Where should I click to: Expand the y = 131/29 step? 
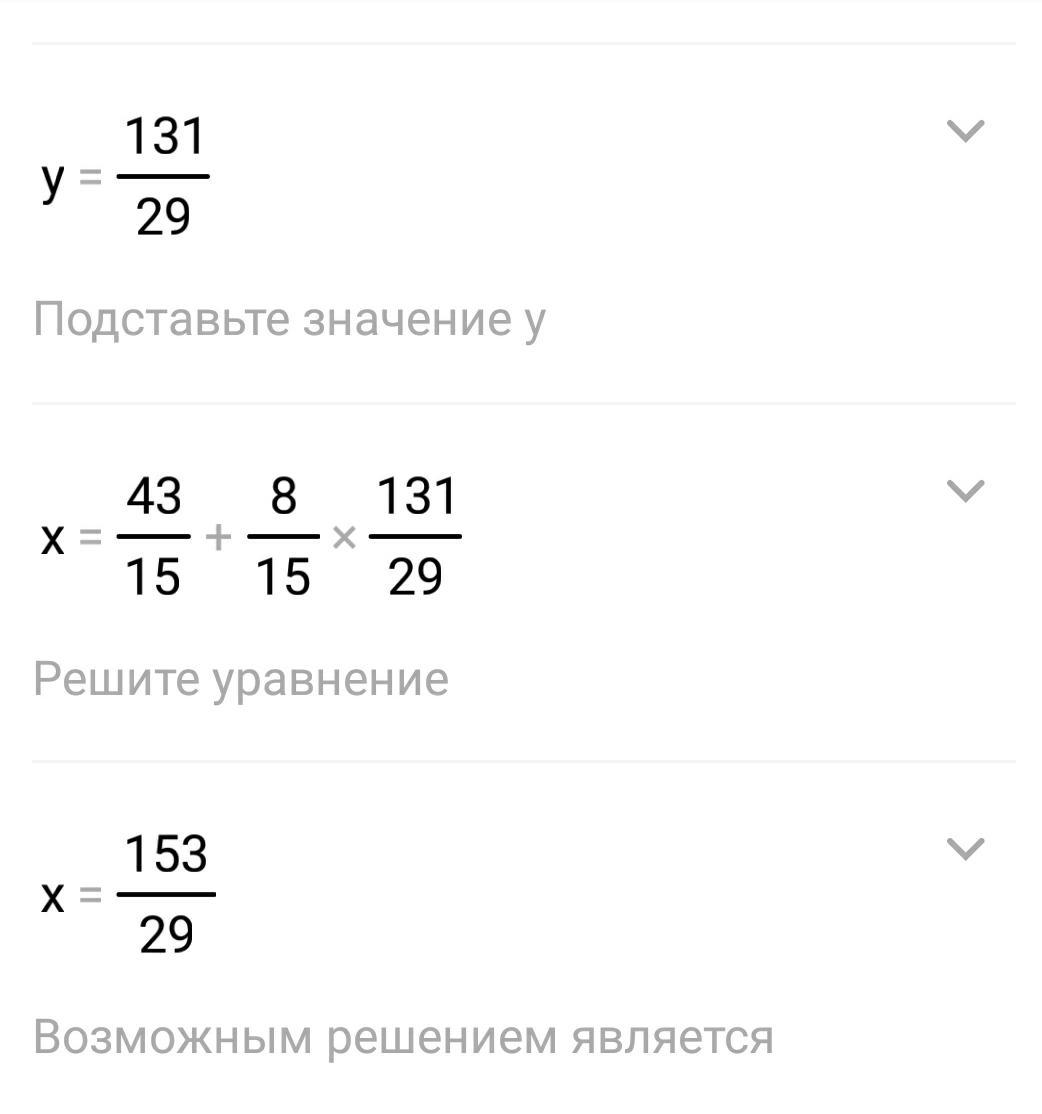pos(965,131)
